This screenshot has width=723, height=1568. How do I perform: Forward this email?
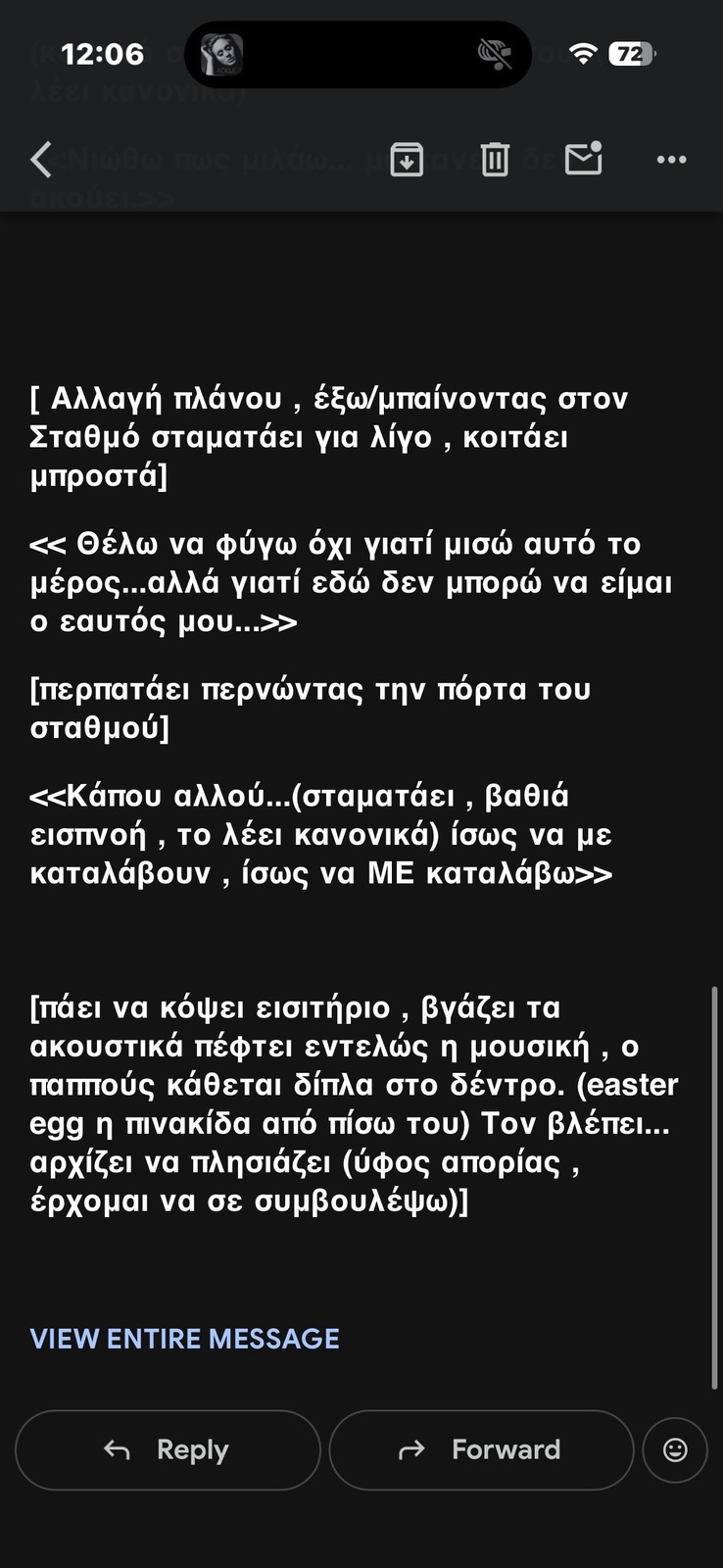[x=481, y=1449]
